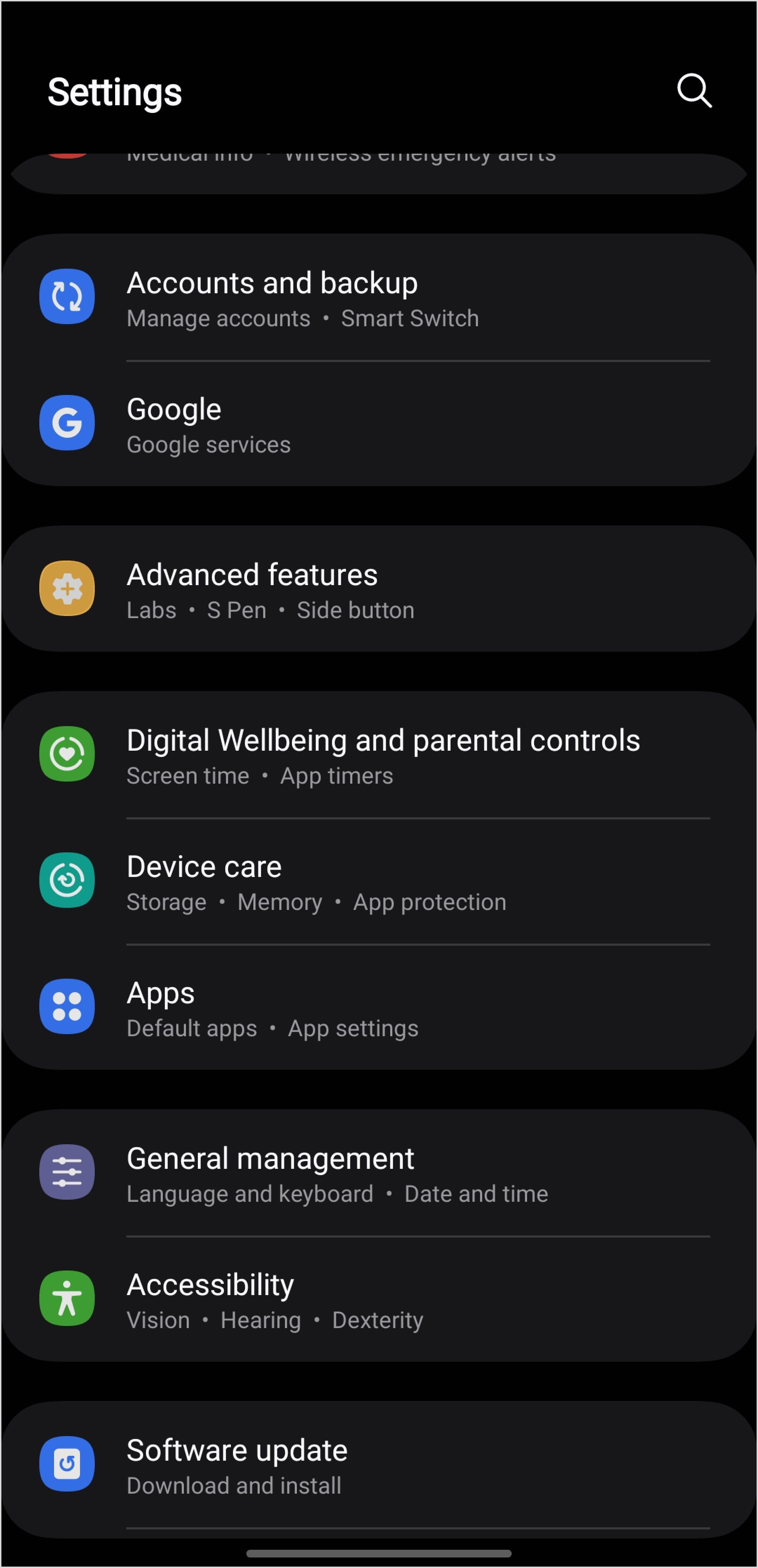Open Accessibility settings

tap(379, 1300)
